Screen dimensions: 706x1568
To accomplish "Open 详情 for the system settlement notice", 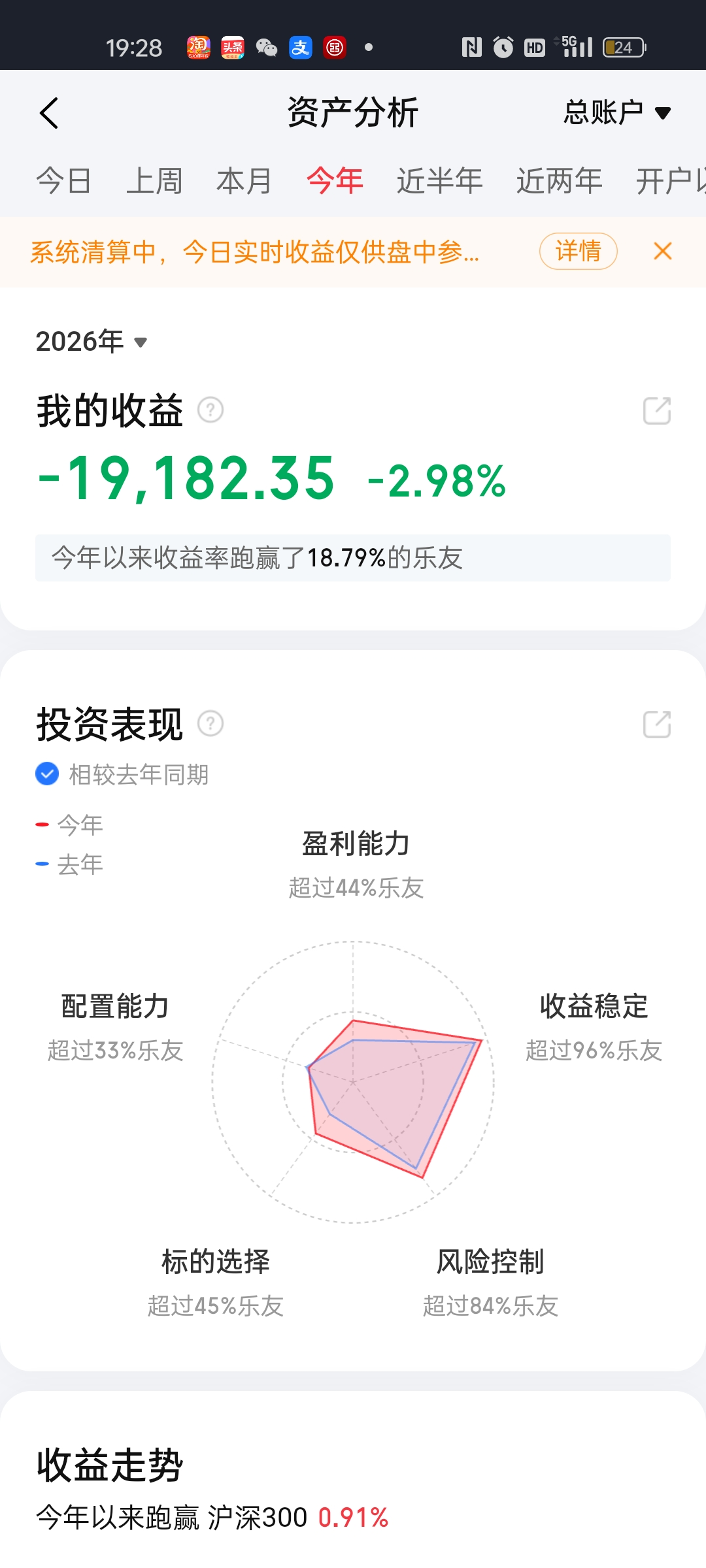I will 578,252.
